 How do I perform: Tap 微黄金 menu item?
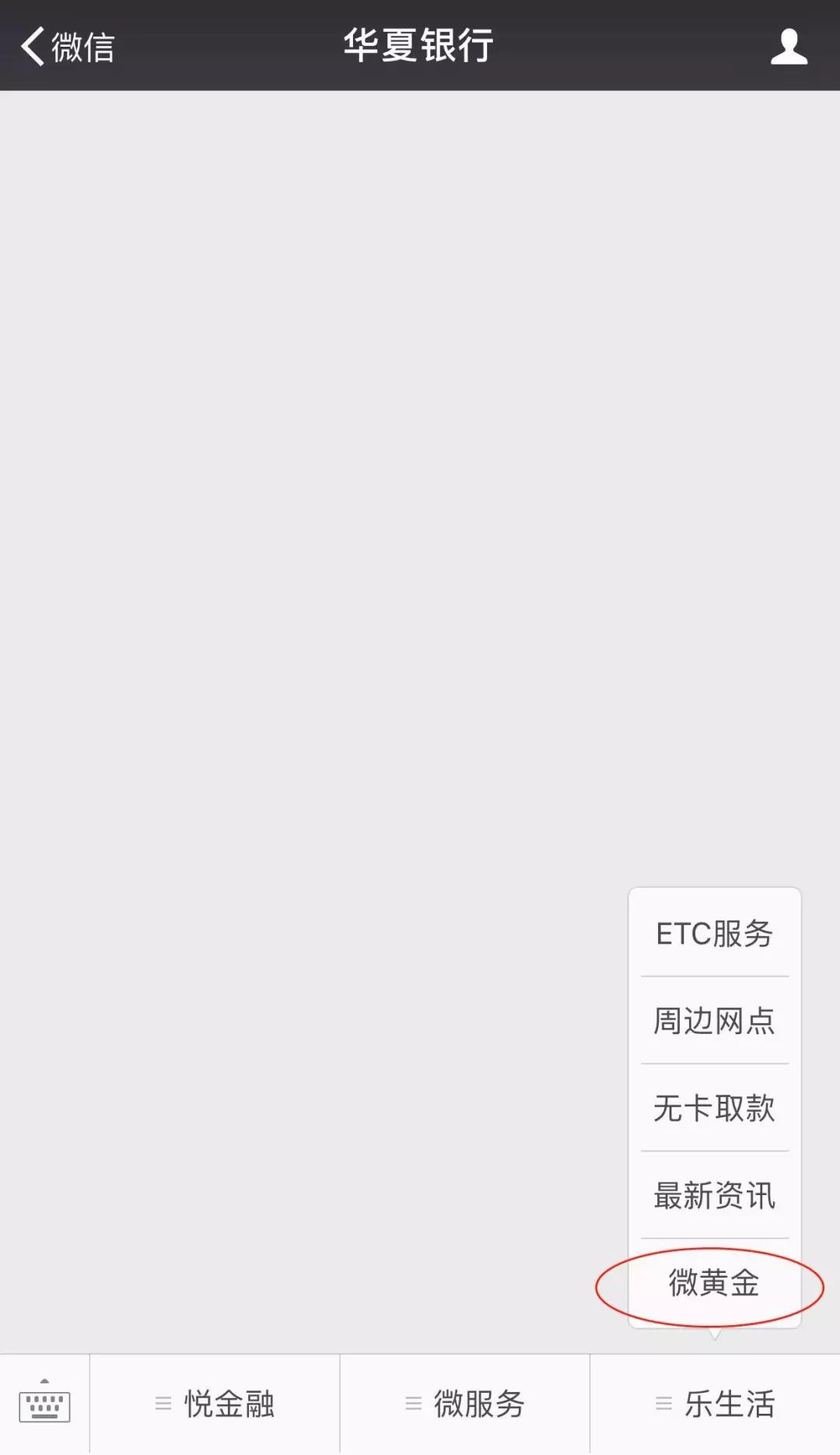(x=715, y=1282)
